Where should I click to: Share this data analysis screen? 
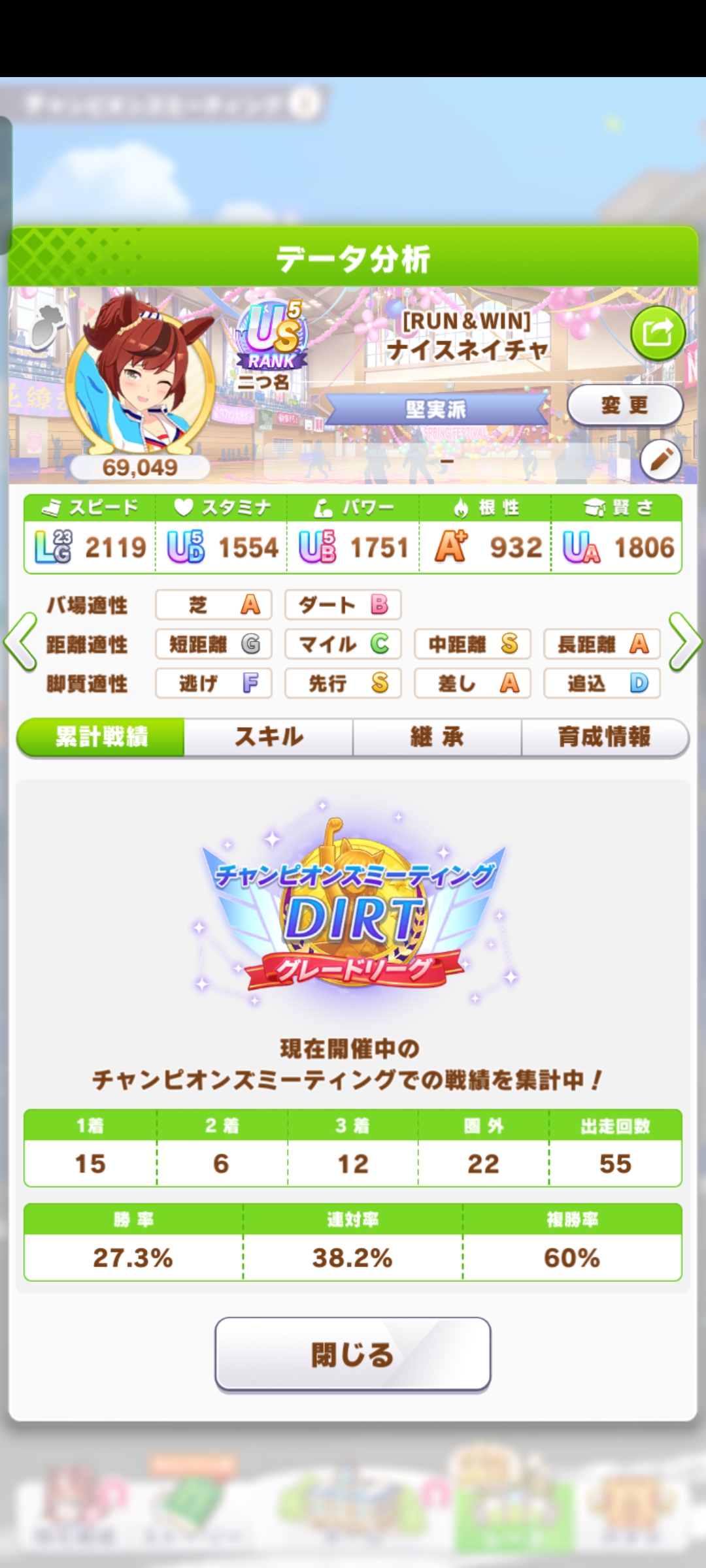click(657, 333)
